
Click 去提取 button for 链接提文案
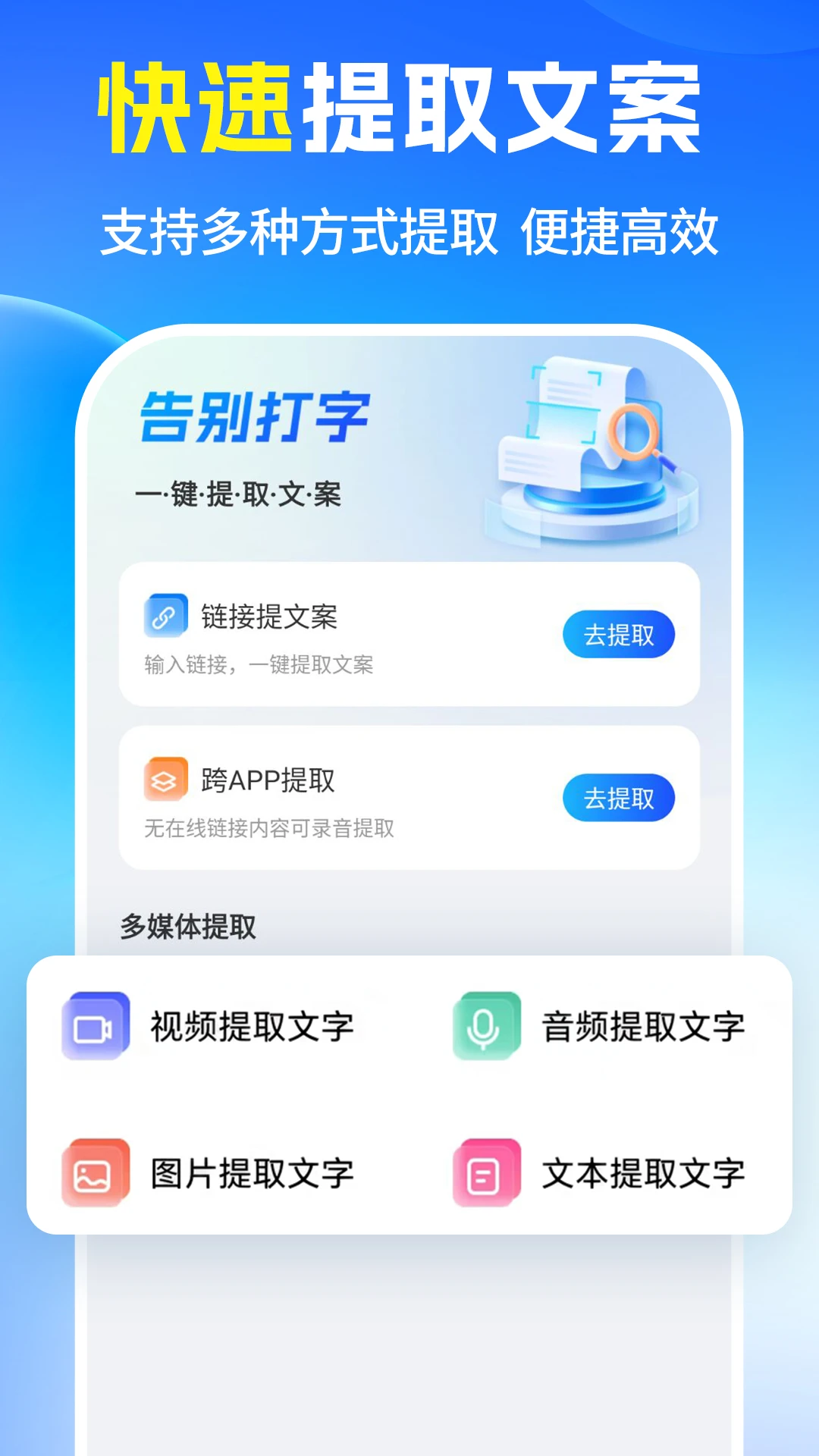(620, 634)
